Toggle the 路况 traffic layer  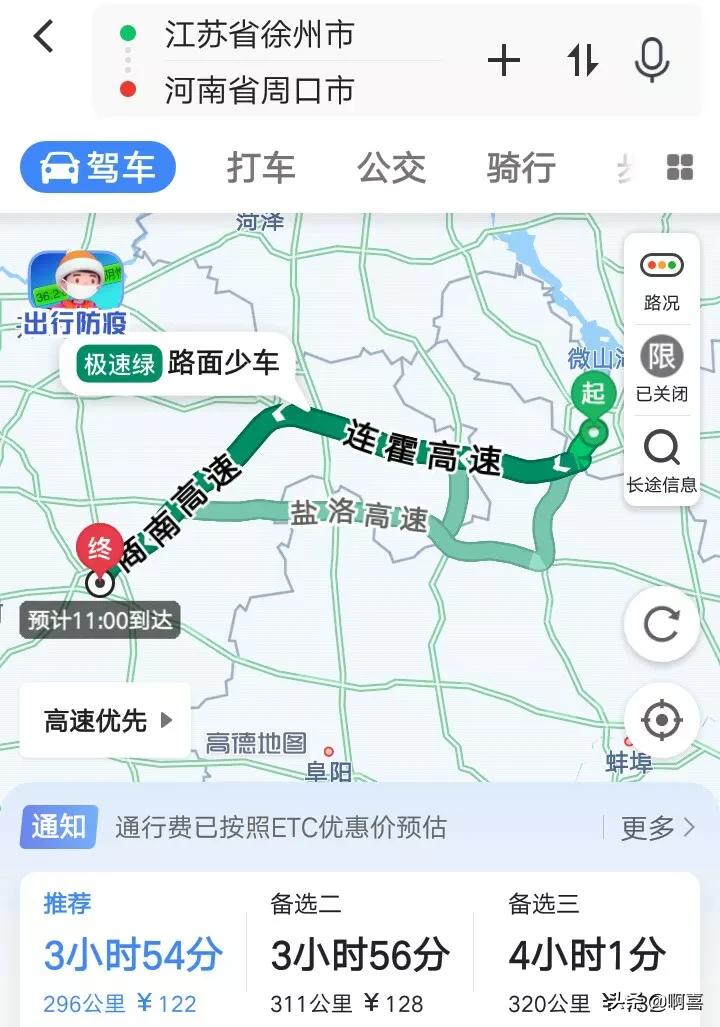pyautogui.click(x=661, y=278)
